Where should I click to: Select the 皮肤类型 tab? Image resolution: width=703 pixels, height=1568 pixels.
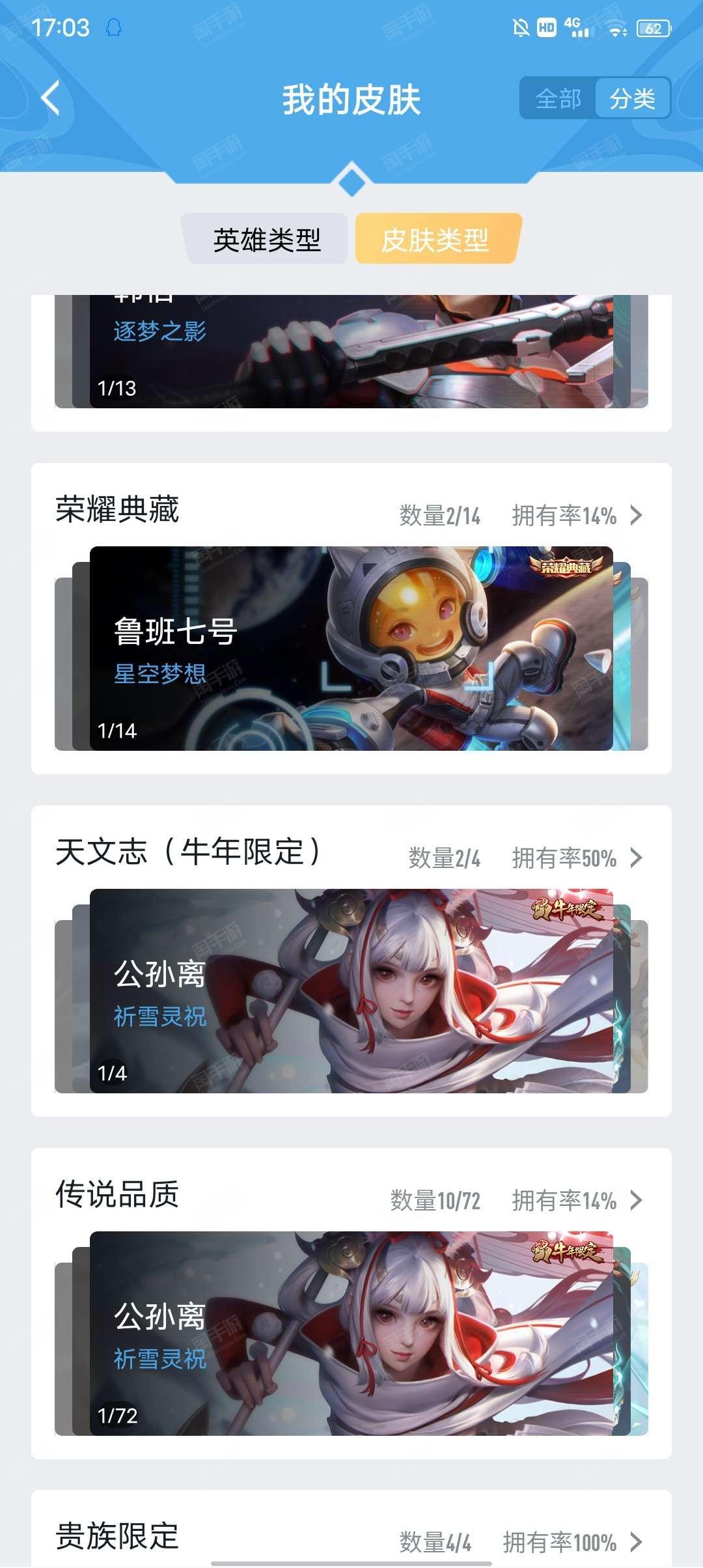coord(436,240)
